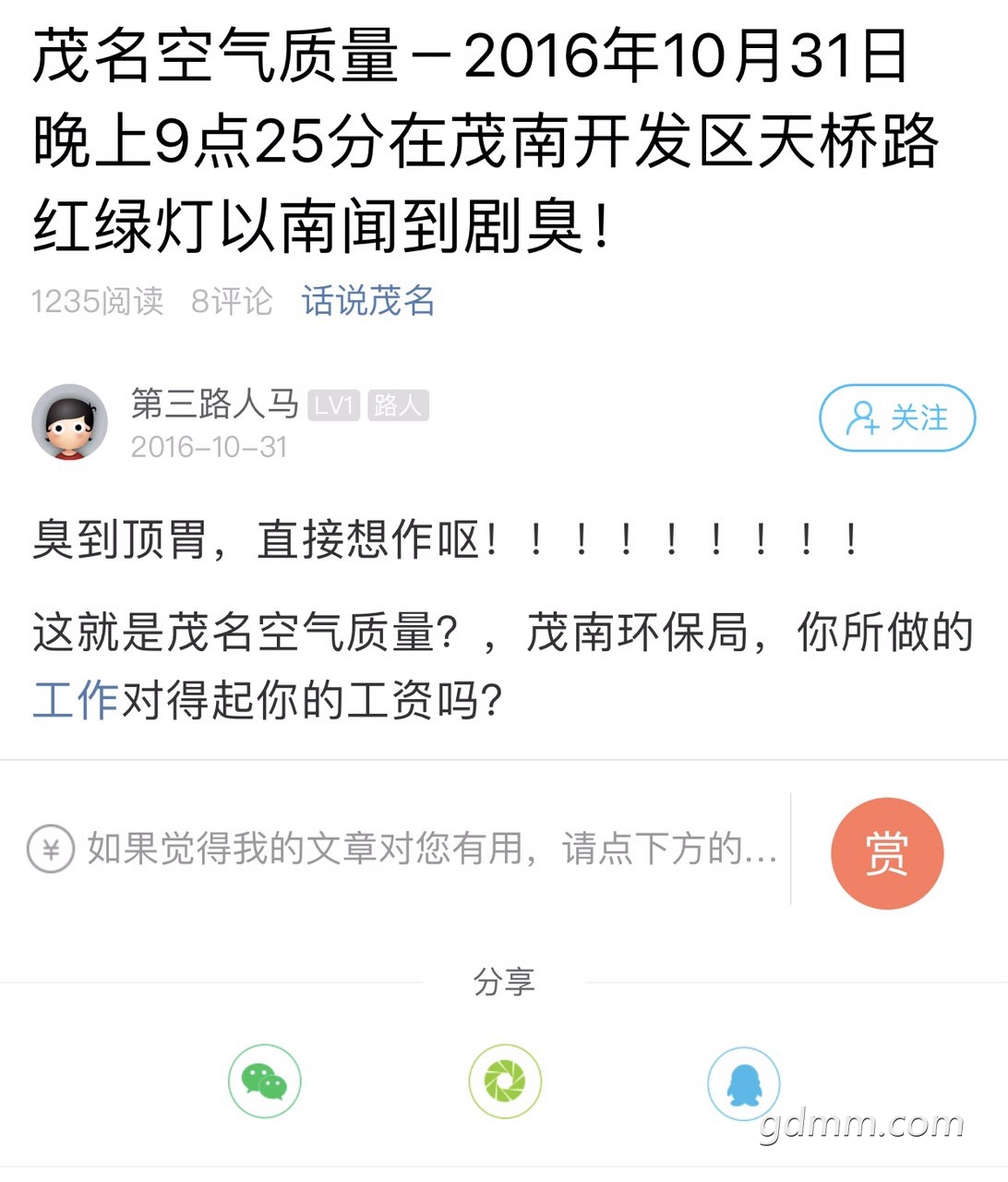Share to WeChat Moments via the shutter icon
The height and width of the screenshot is (1182, 1008).
tap(504, 1081)
